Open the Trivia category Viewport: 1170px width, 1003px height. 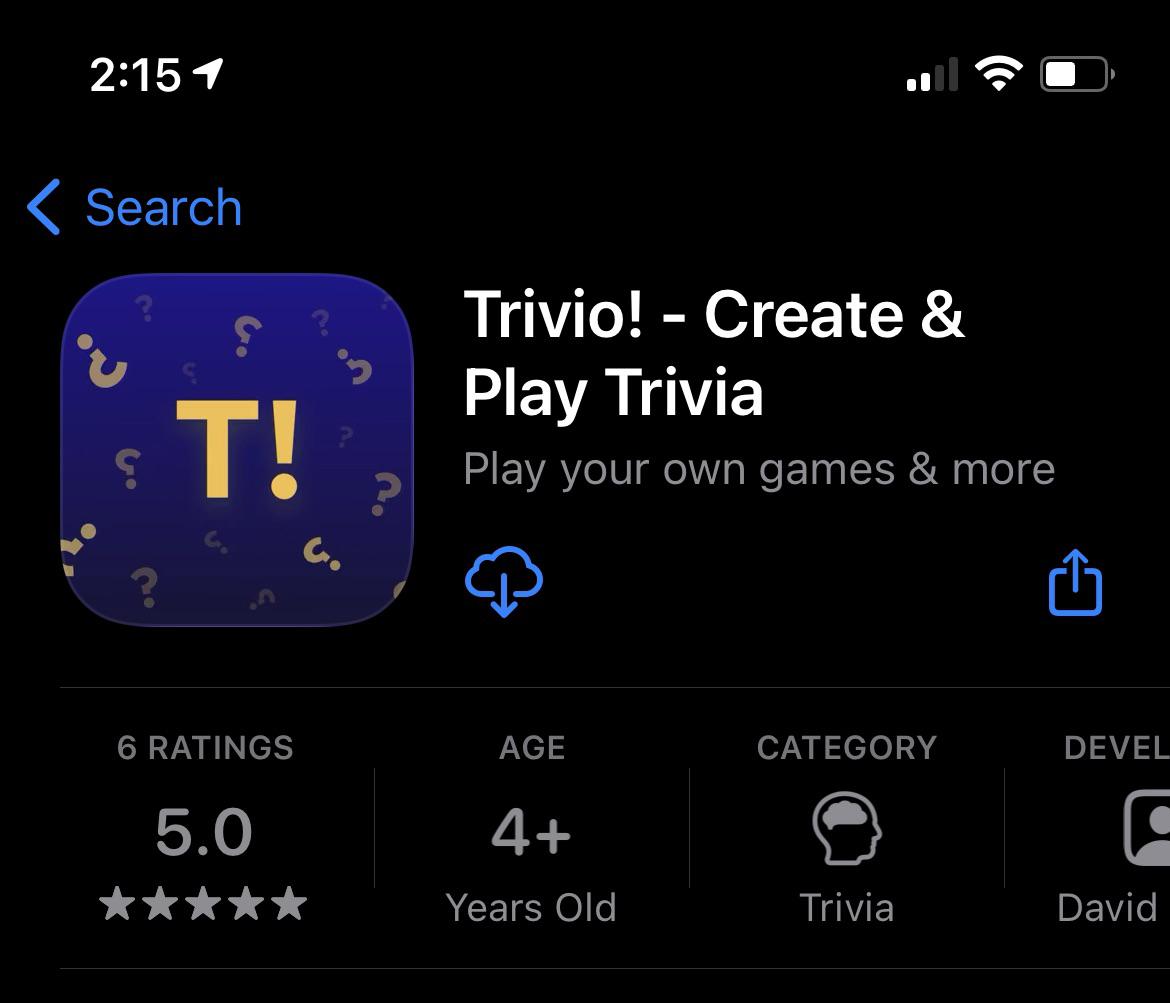[846, 830]
